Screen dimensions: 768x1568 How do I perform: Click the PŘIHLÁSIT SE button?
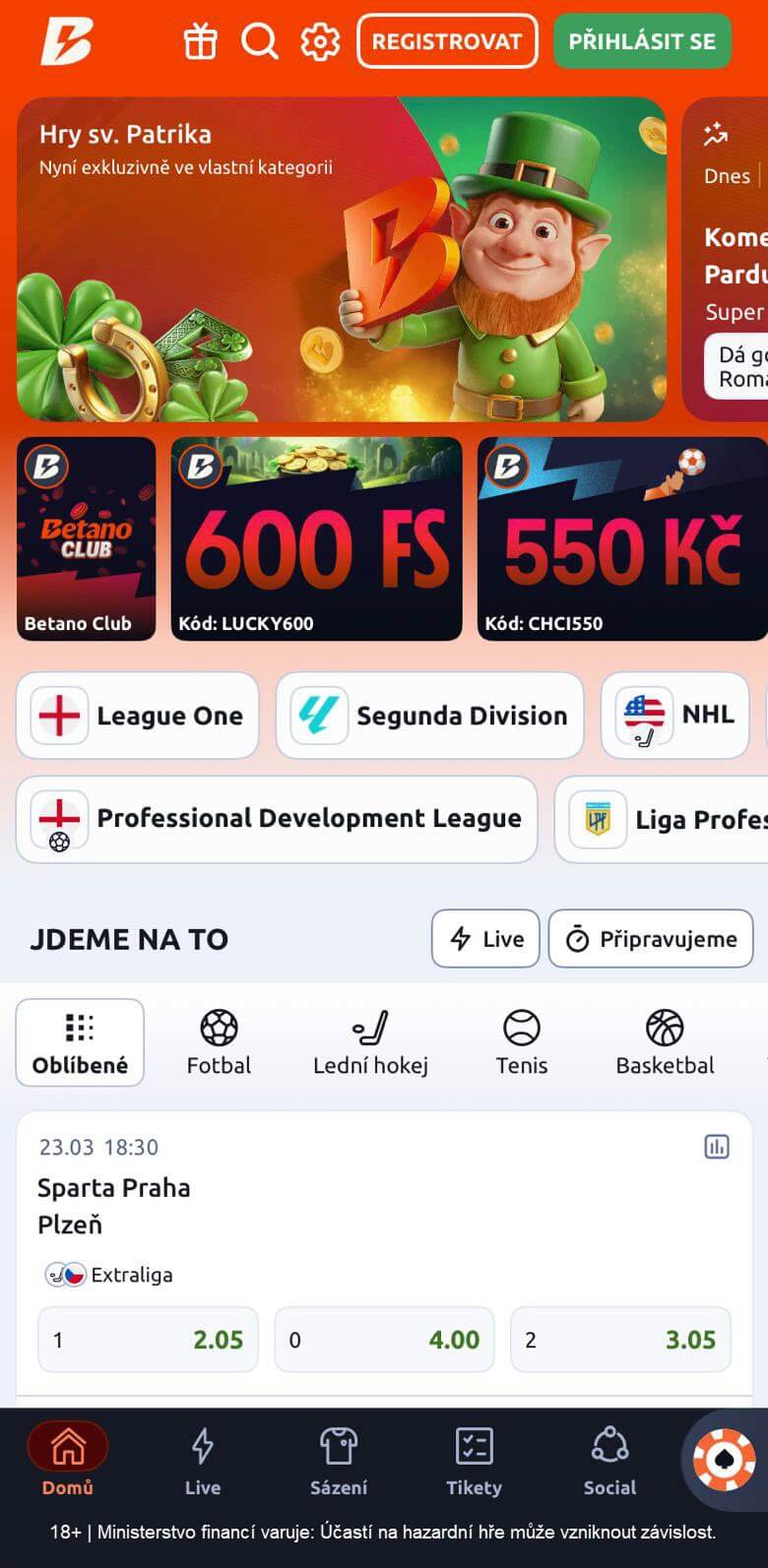click(642, 41)
